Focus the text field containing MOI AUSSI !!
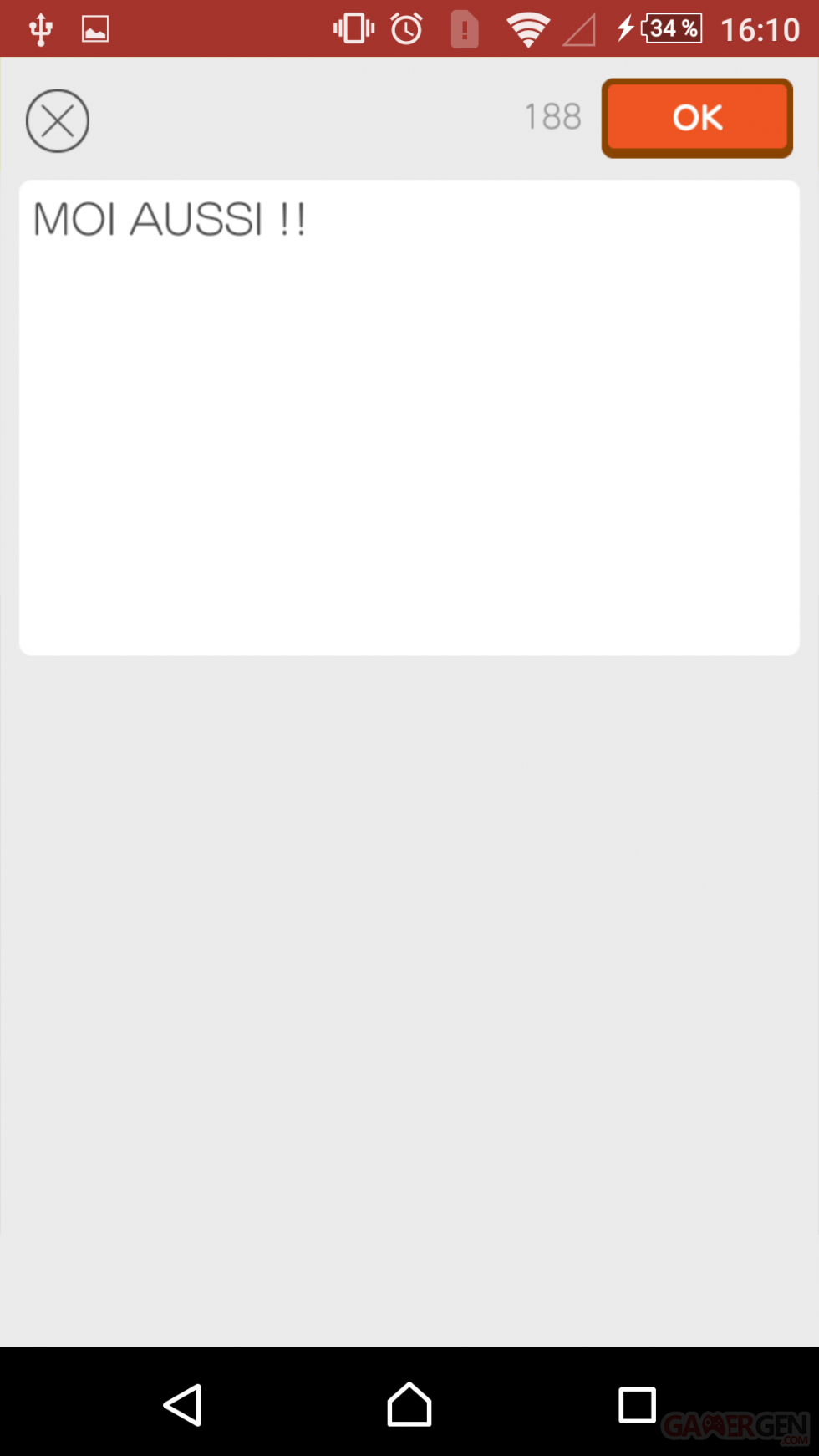The image size is (819, 1456). (x=409, y=416)
